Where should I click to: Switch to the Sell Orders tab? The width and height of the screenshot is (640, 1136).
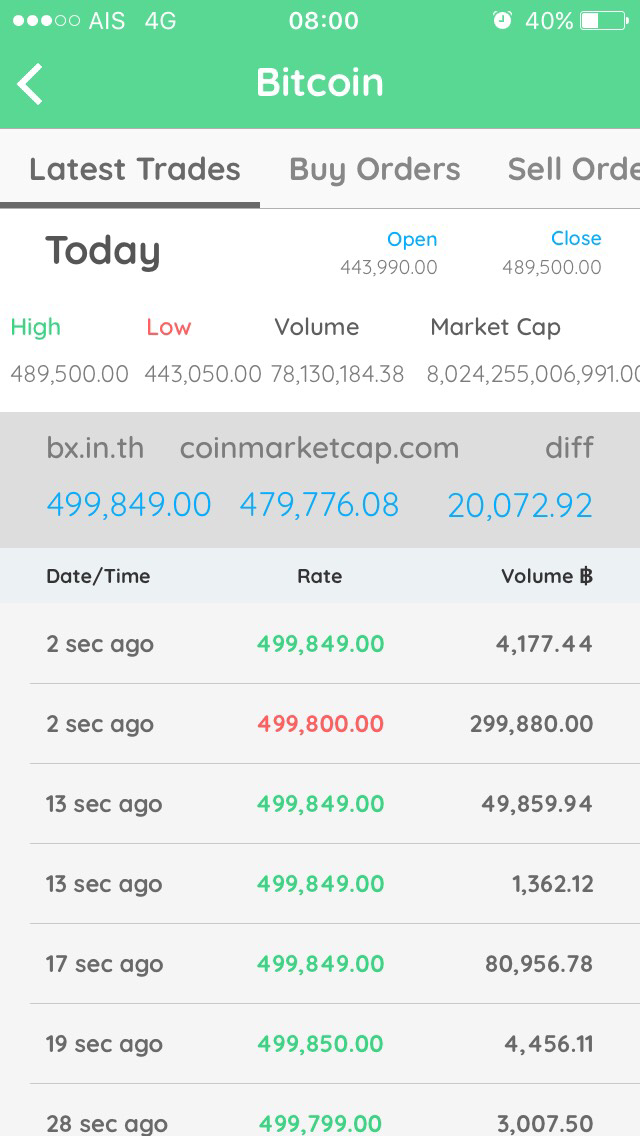(573, 170)
